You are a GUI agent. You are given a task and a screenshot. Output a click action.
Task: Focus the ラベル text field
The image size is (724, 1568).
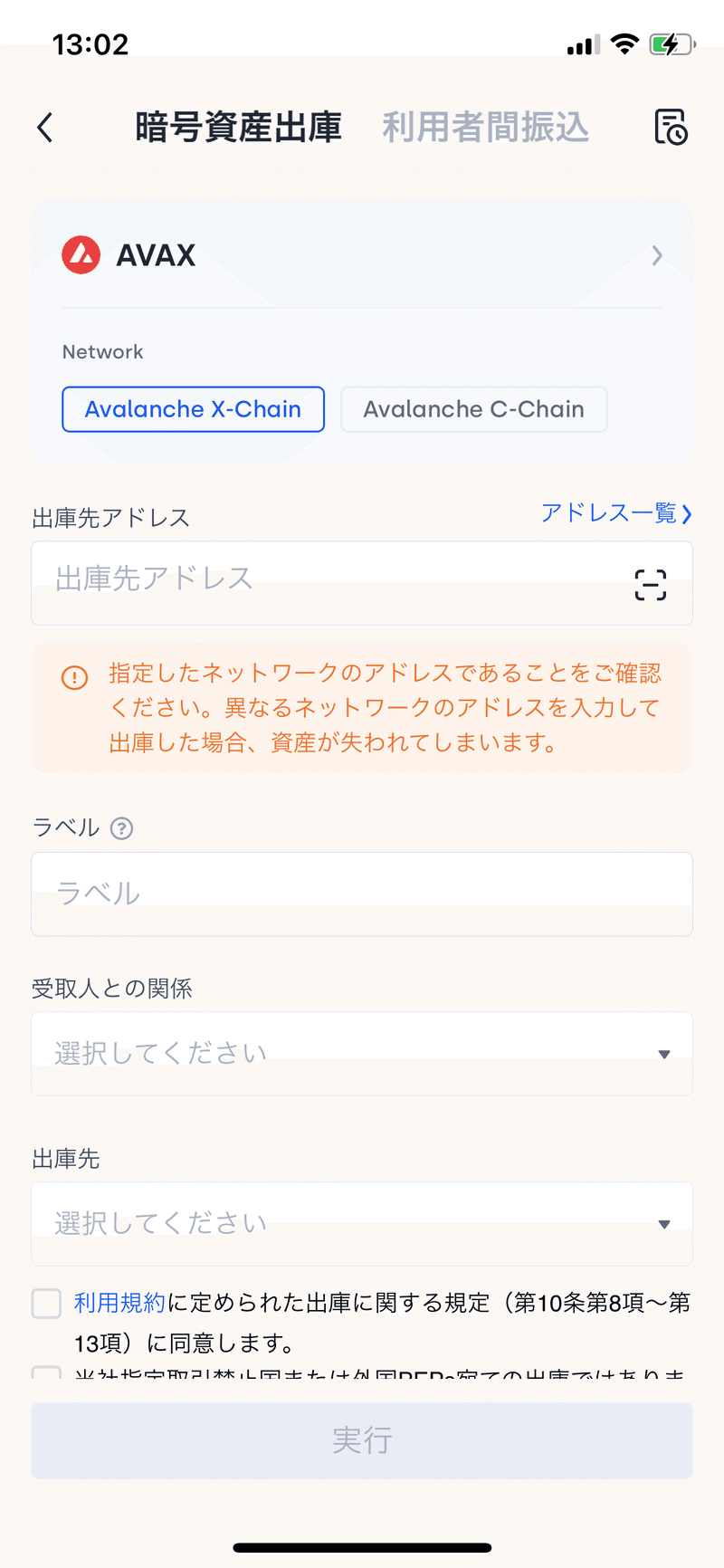pos(362,894)
